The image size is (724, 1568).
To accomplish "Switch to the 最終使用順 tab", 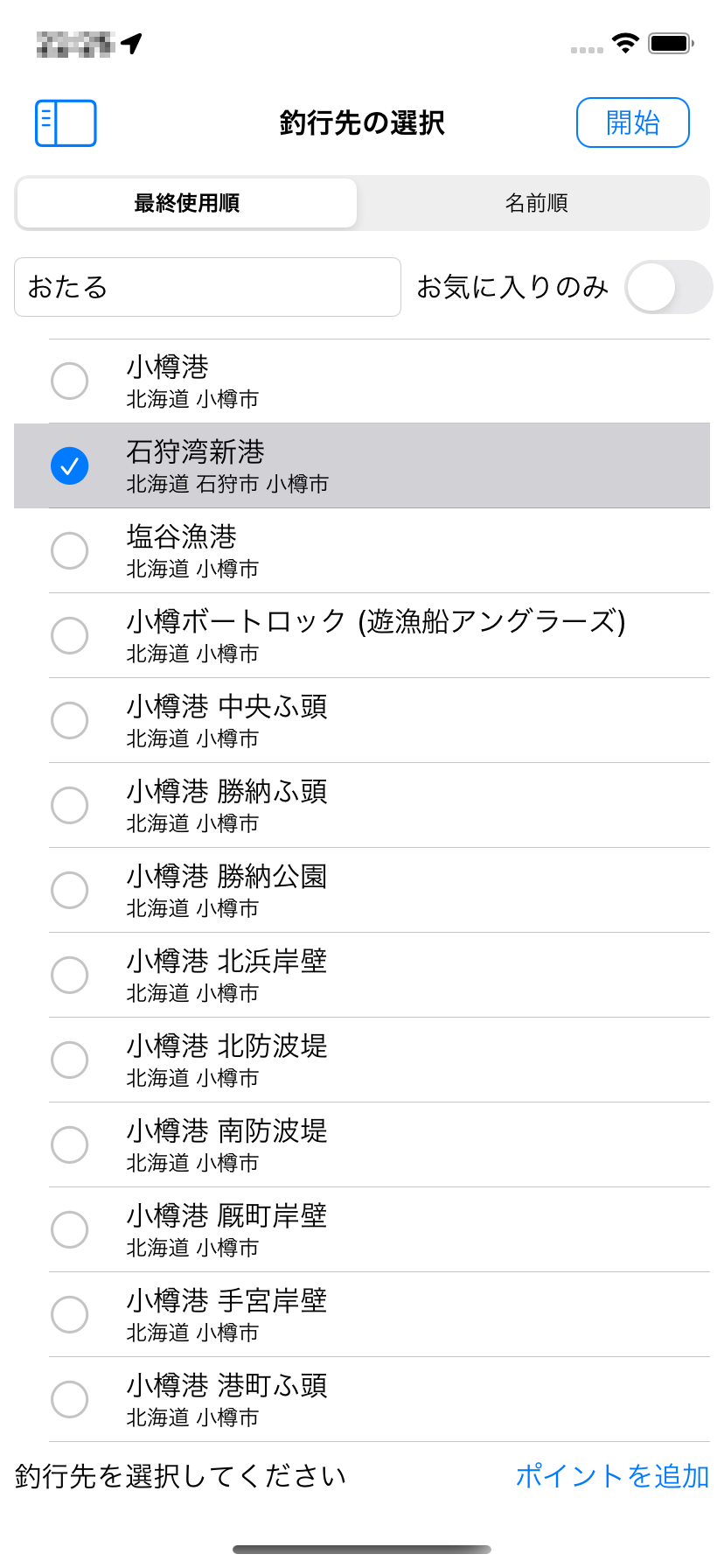I will [187, 203].
